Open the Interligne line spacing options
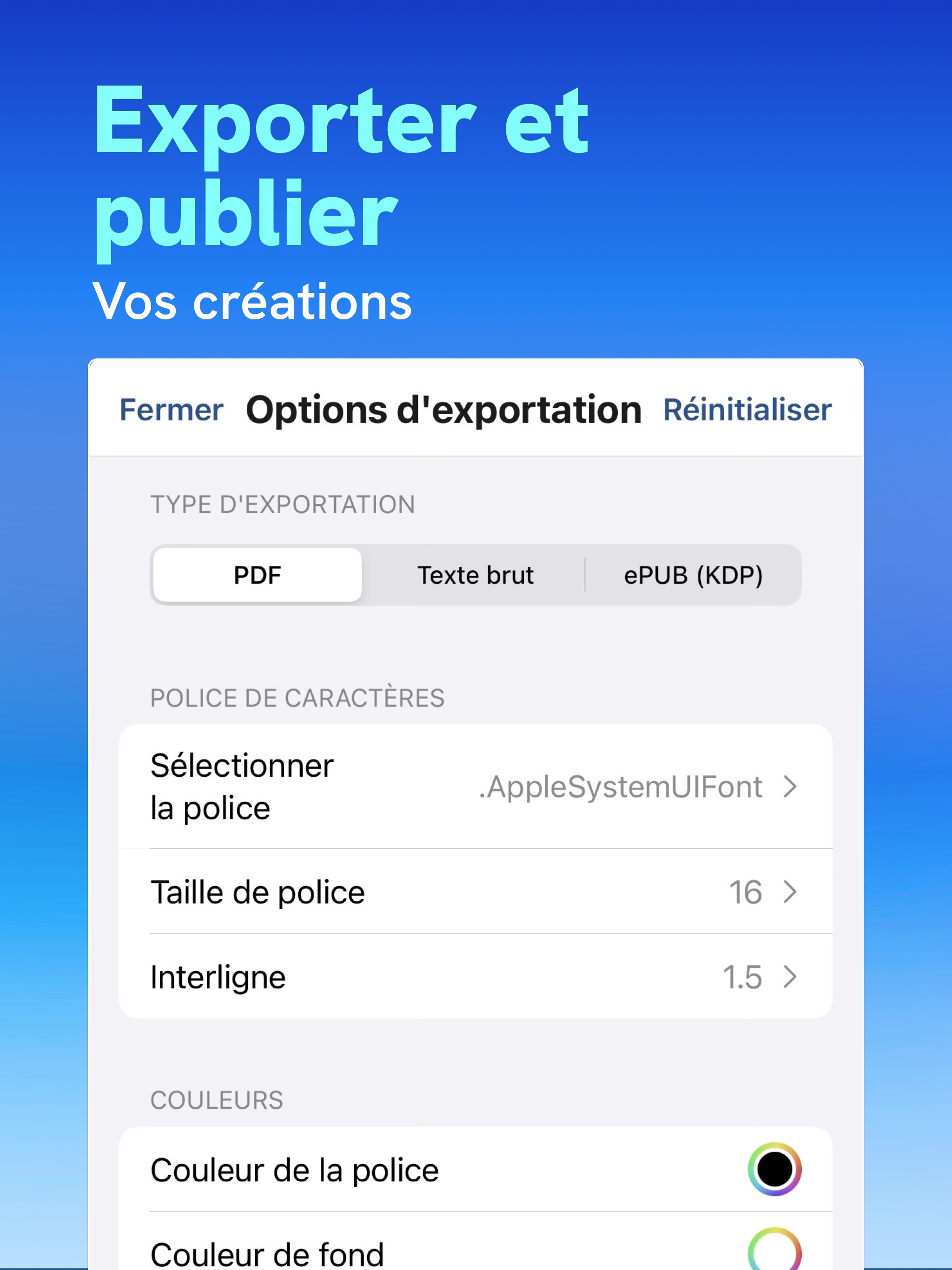Viewport: 952px width, 1270px height. pos(217,976)
